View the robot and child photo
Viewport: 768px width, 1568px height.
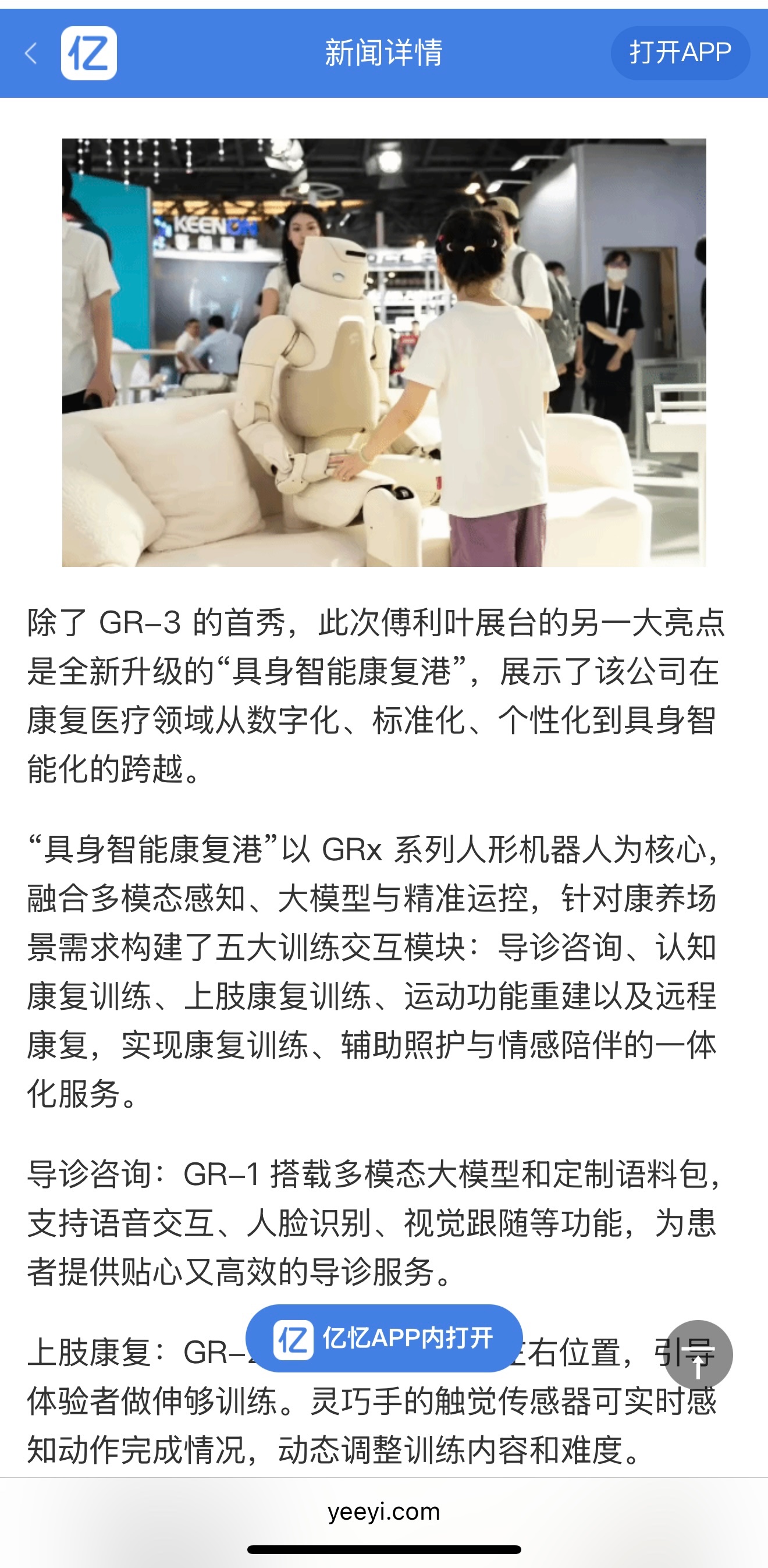tap(384, 353)
